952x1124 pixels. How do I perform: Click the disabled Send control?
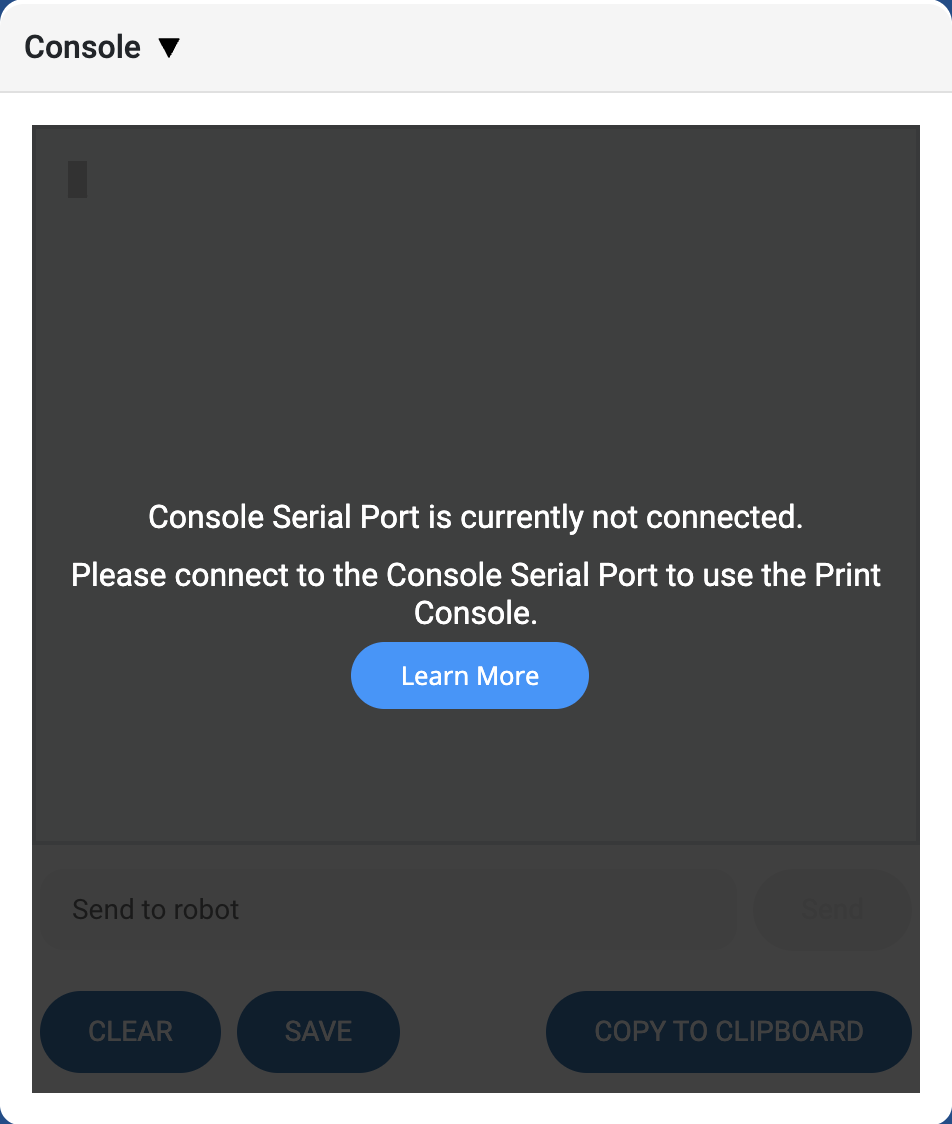[x=832, y=909]
